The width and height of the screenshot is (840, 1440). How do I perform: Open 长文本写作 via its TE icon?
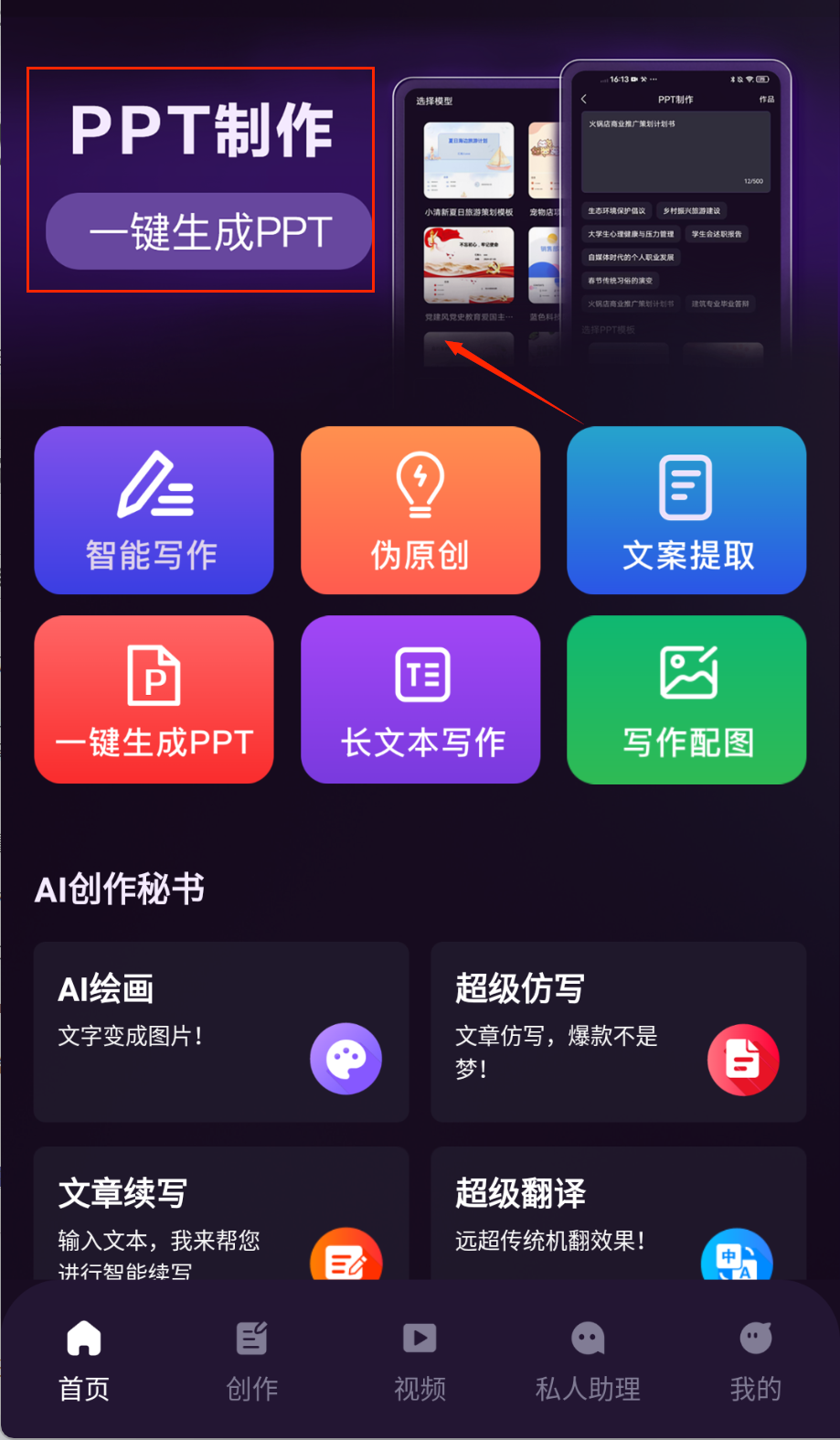[x=420, y=674]
